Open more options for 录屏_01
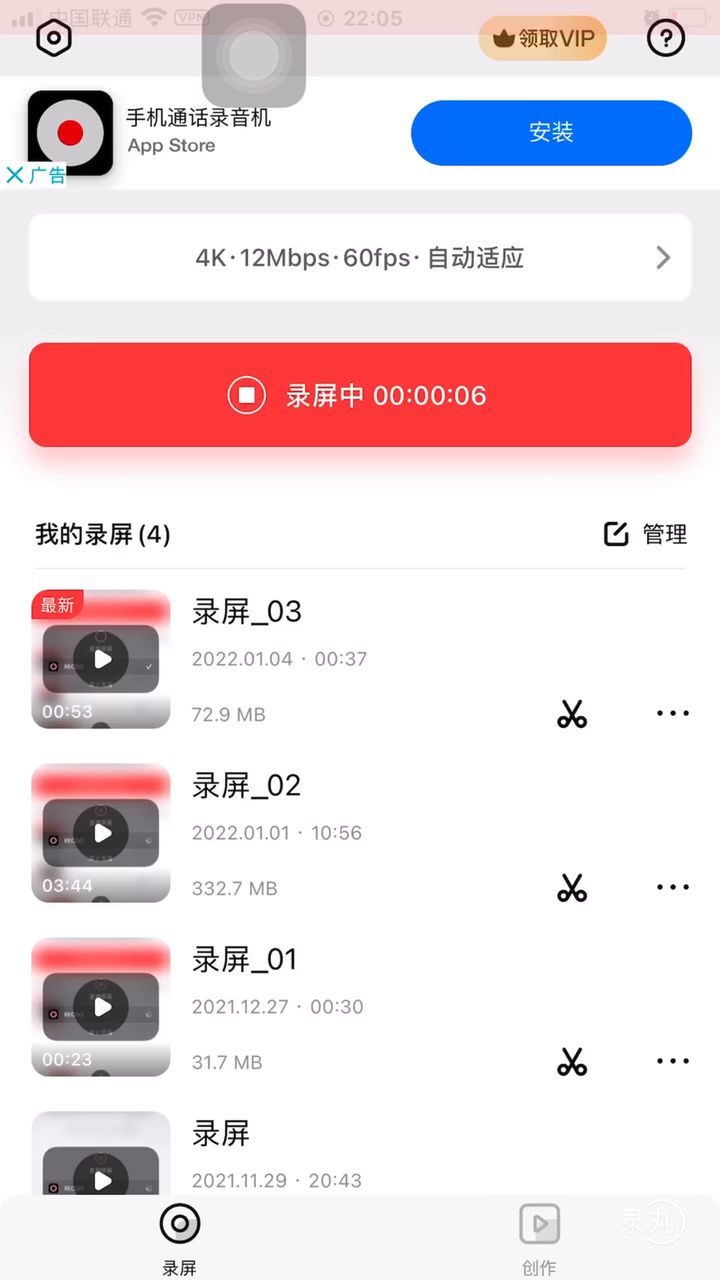Viewport: 720px width, 1280px height. [672, 1061]
